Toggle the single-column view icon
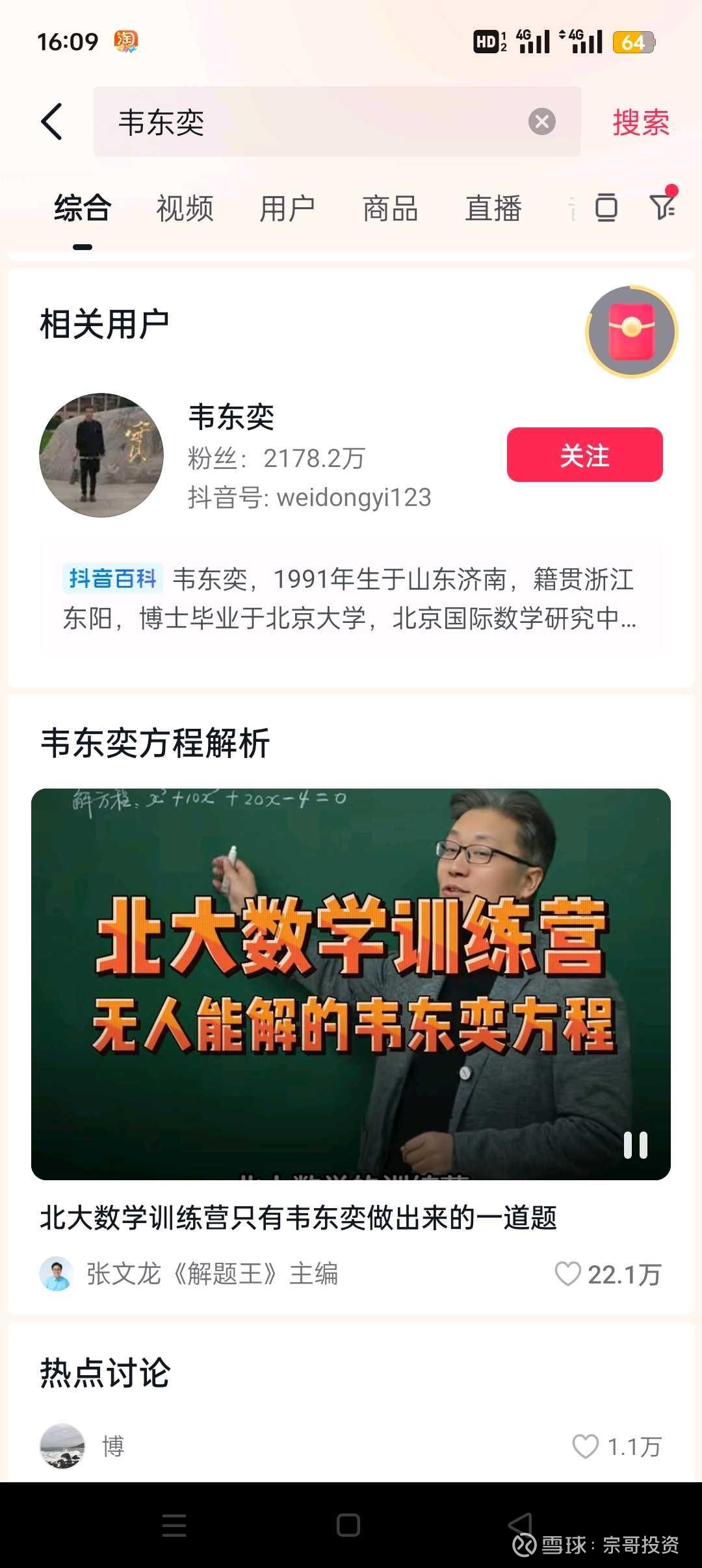Image resolution: width=702 pixels, height=1568 pixels. click(606, 207)
